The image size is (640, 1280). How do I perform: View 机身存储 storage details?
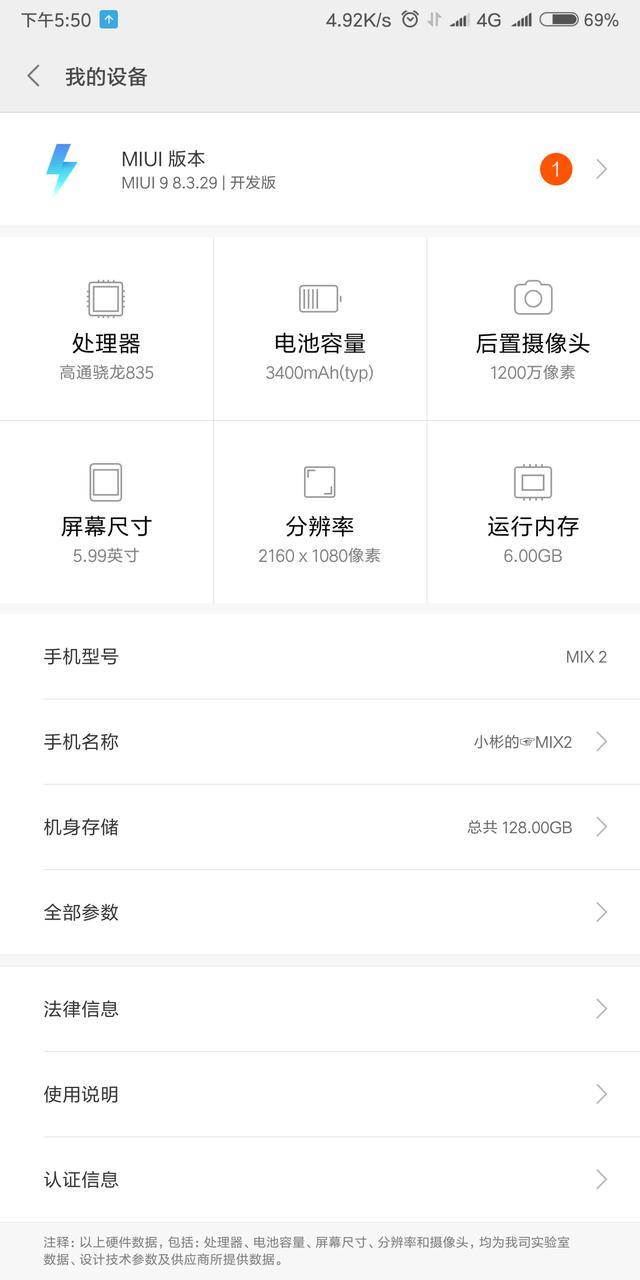pyautogui.click(x=320, y=827)
